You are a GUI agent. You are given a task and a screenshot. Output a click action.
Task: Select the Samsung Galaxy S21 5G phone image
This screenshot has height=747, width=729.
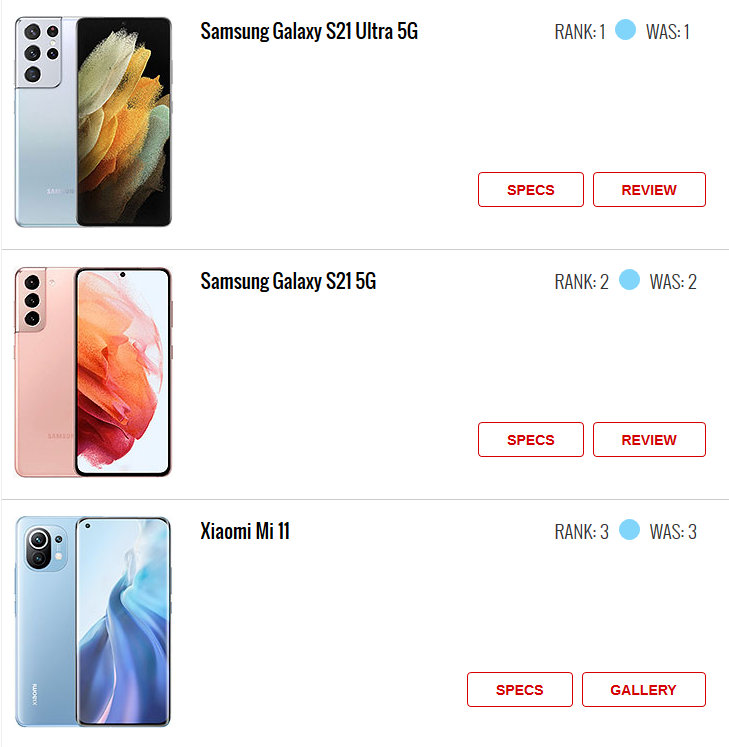pyautogui.click(x=93, y=372)
